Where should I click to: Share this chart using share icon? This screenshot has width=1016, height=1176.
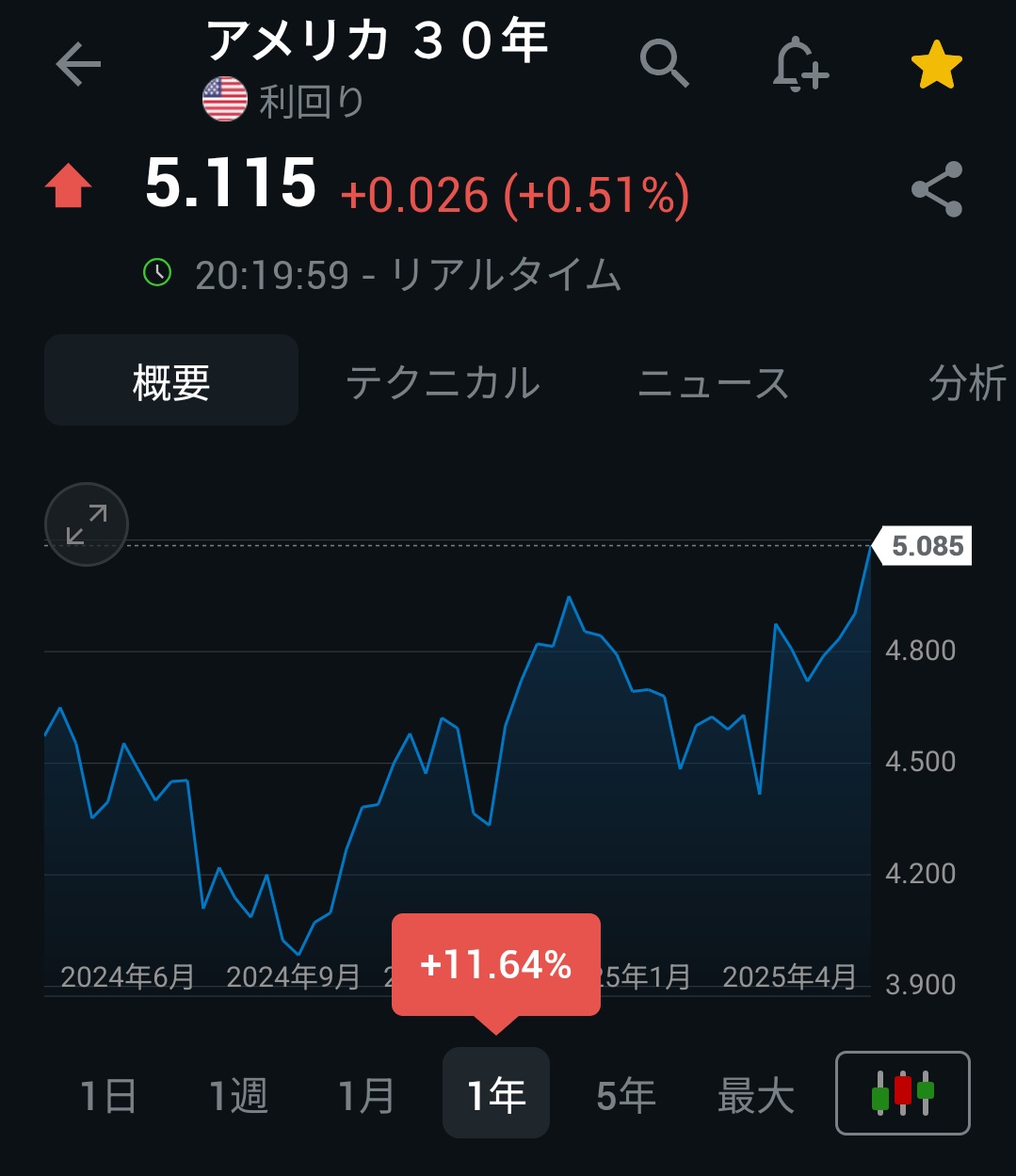(937, 189)
